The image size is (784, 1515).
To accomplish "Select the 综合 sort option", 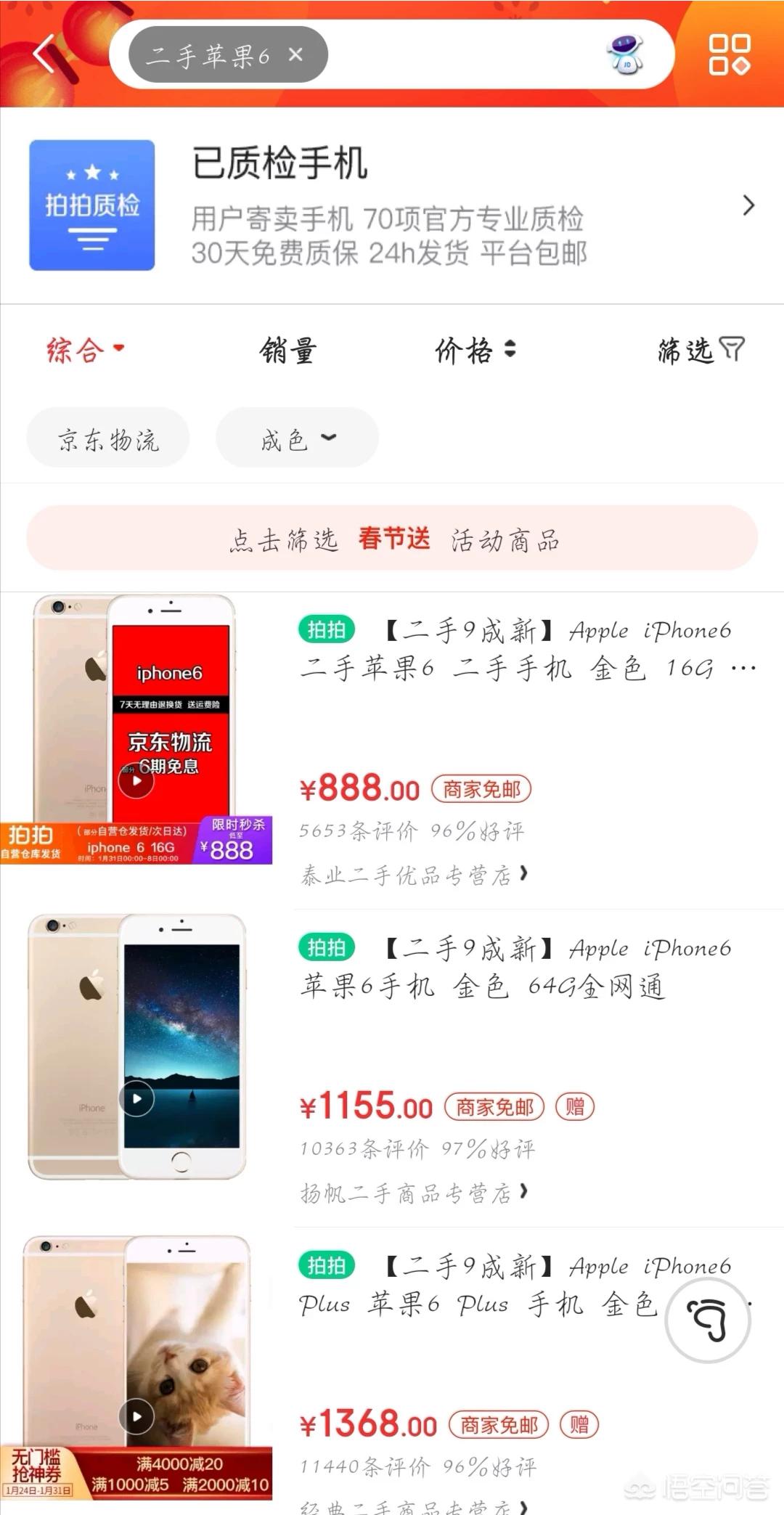I will point(84,351).
